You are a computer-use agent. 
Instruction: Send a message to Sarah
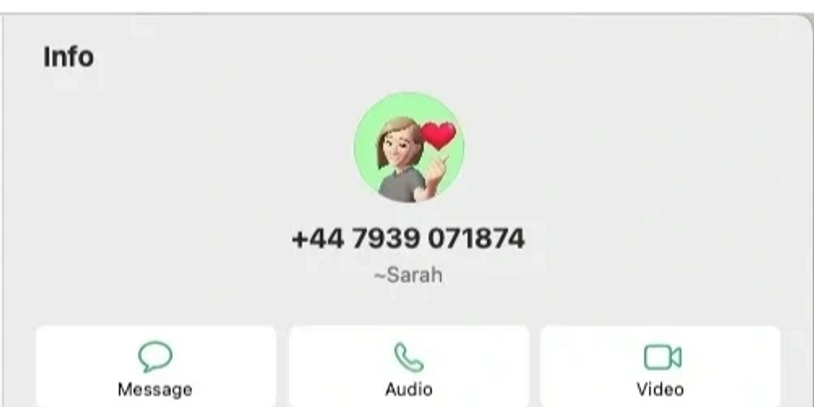pyautogui.click(x=155, y=367)
